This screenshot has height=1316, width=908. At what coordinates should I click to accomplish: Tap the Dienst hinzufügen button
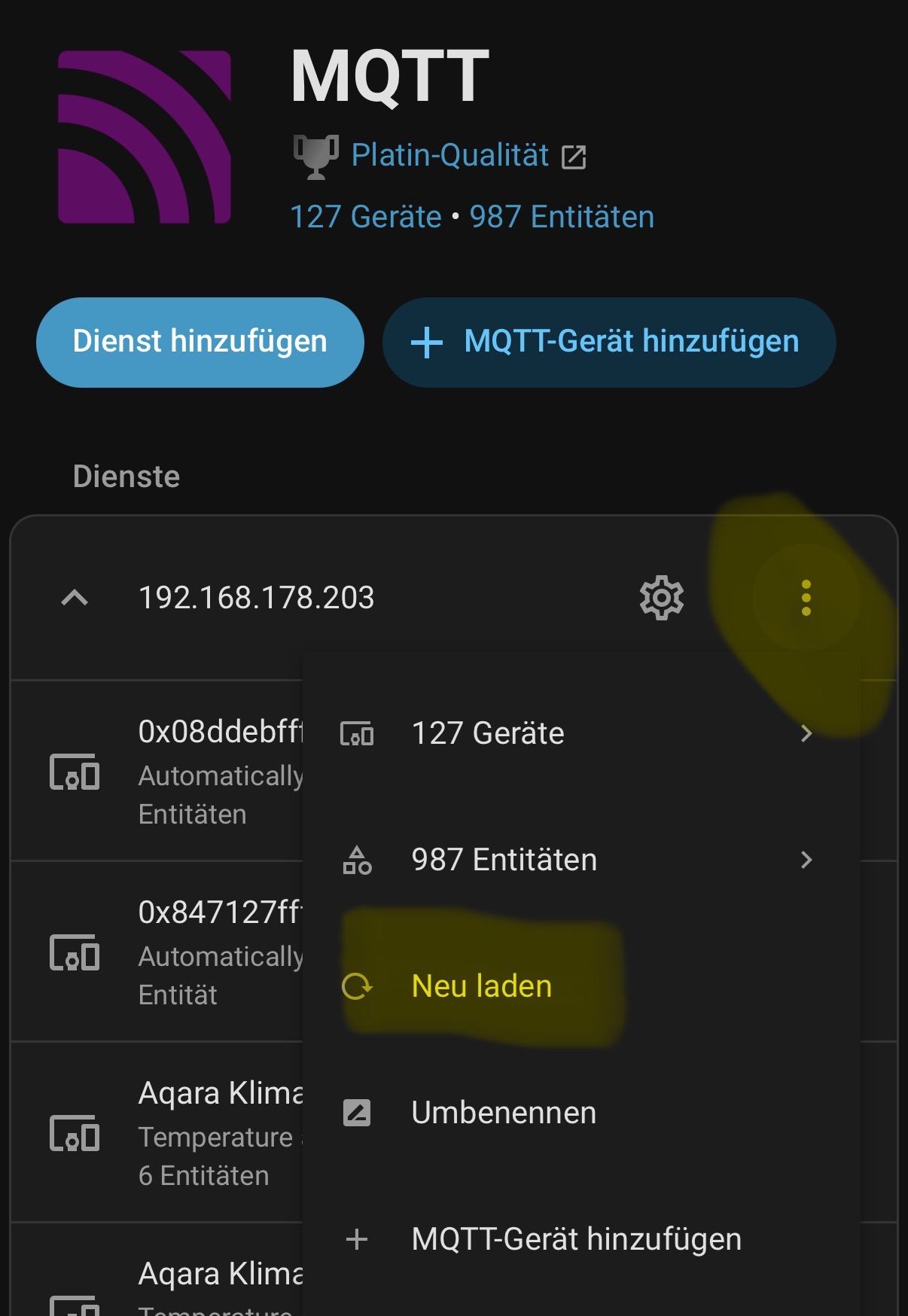[200, 342]
